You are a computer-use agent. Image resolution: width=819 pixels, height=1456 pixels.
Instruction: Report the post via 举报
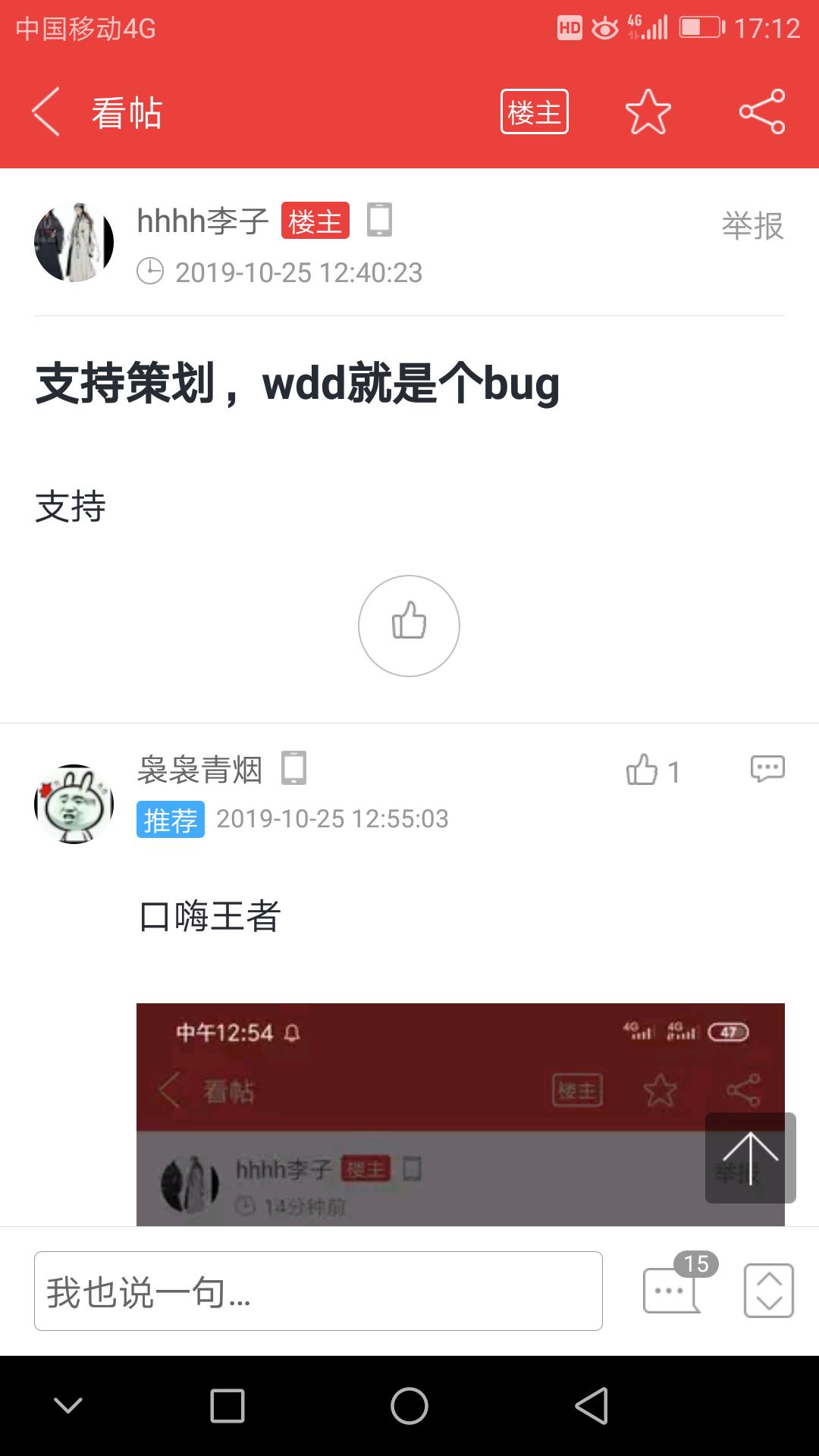tap(752, 226)
